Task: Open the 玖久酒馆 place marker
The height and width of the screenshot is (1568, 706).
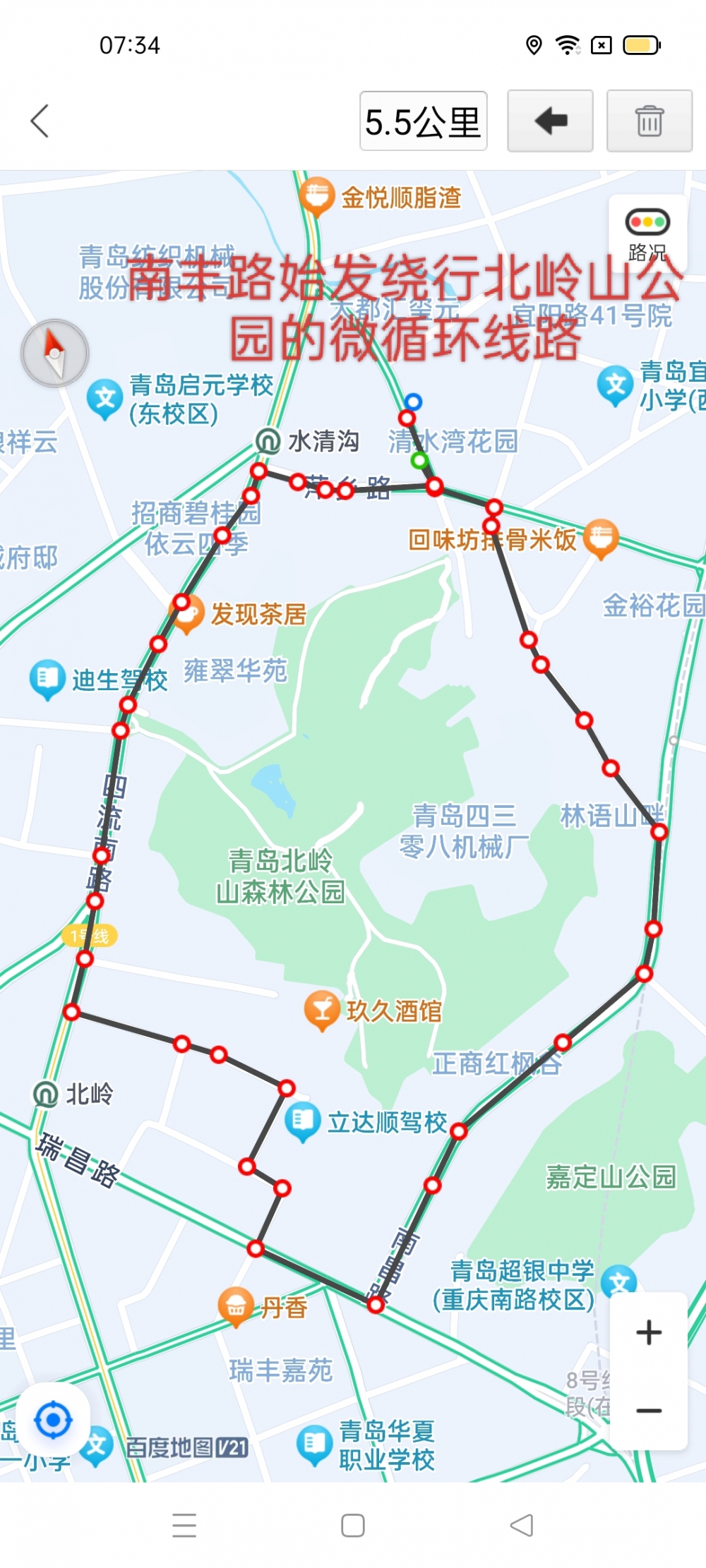Action: (x=322, y=1009)
